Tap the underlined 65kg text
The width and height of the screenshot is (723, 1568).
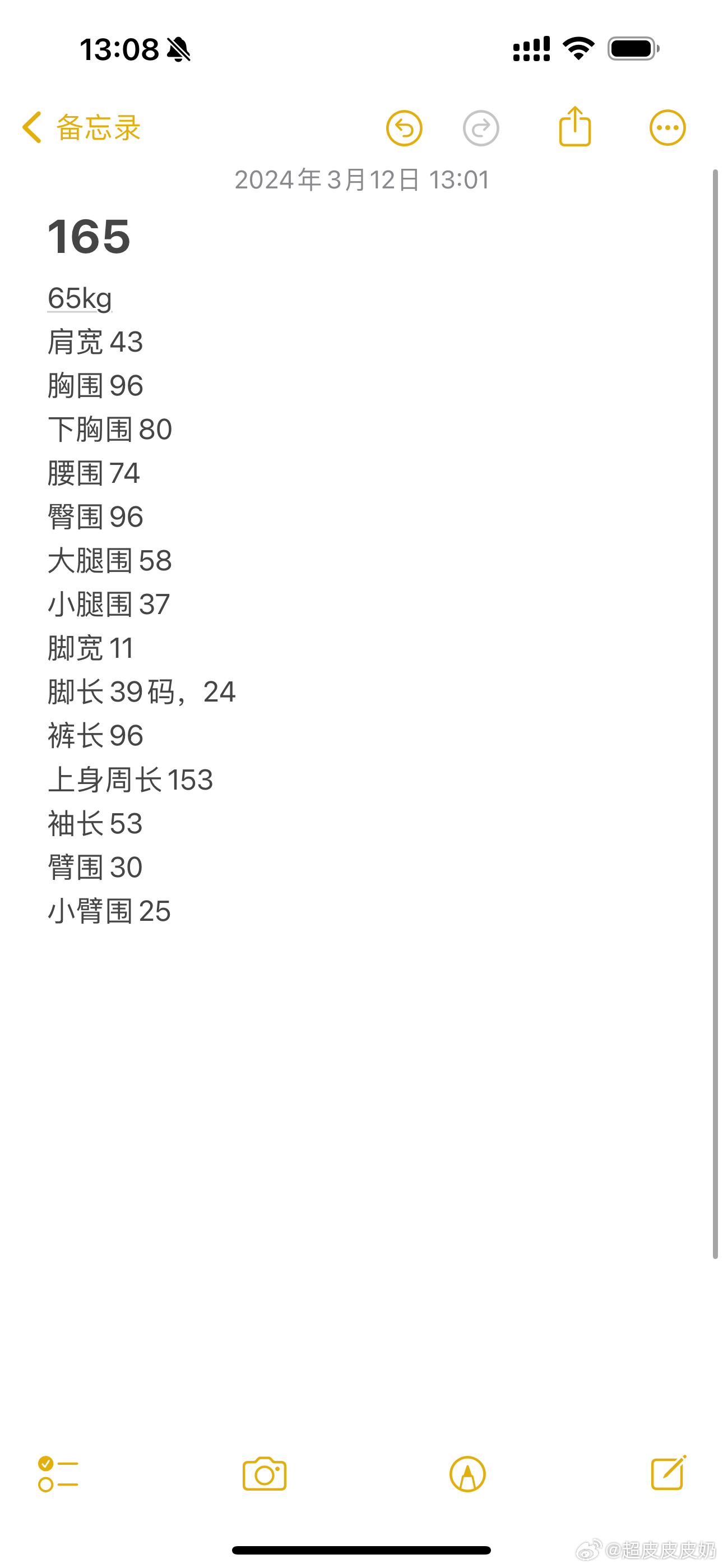pyautogui.click(x=80, y=298)
